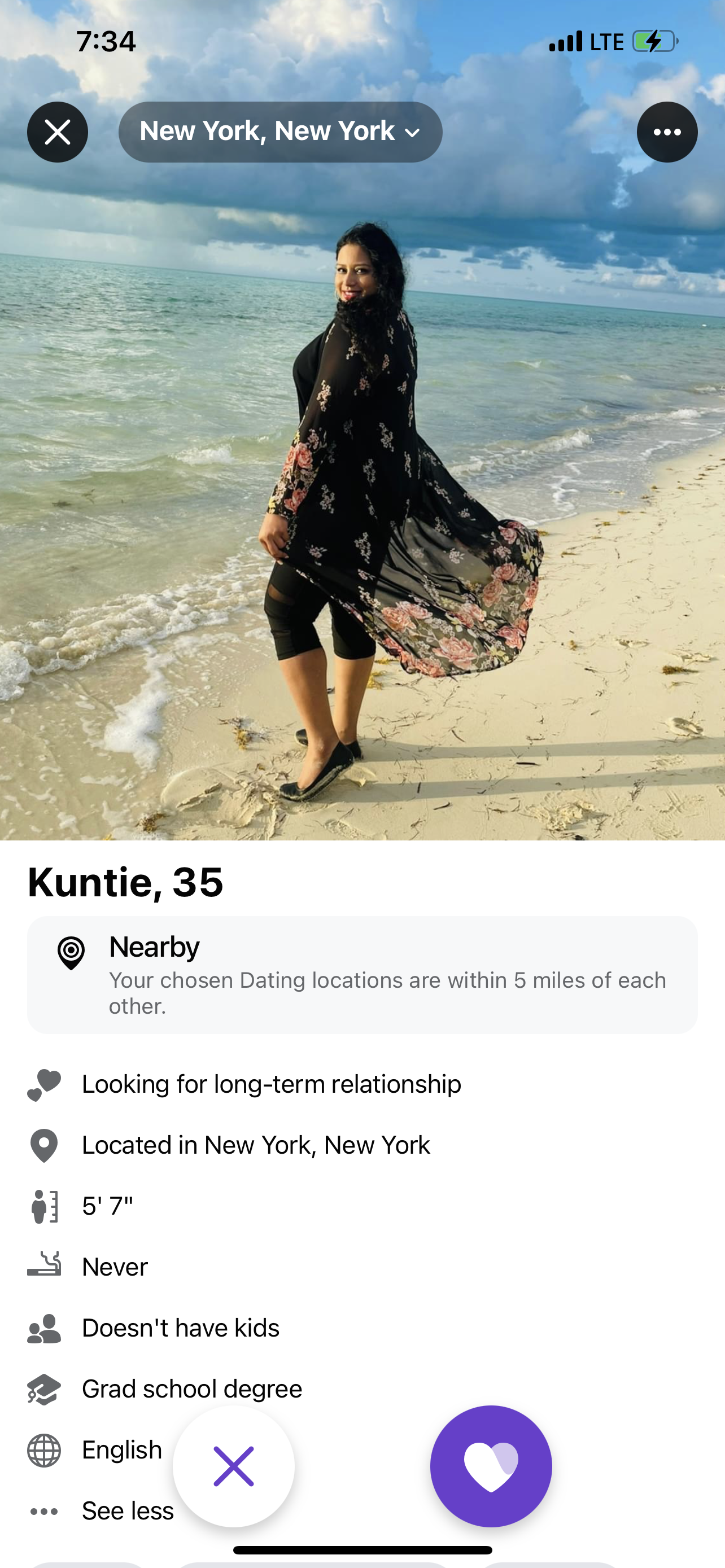Open Kuntie's beach profile photo

362,487
